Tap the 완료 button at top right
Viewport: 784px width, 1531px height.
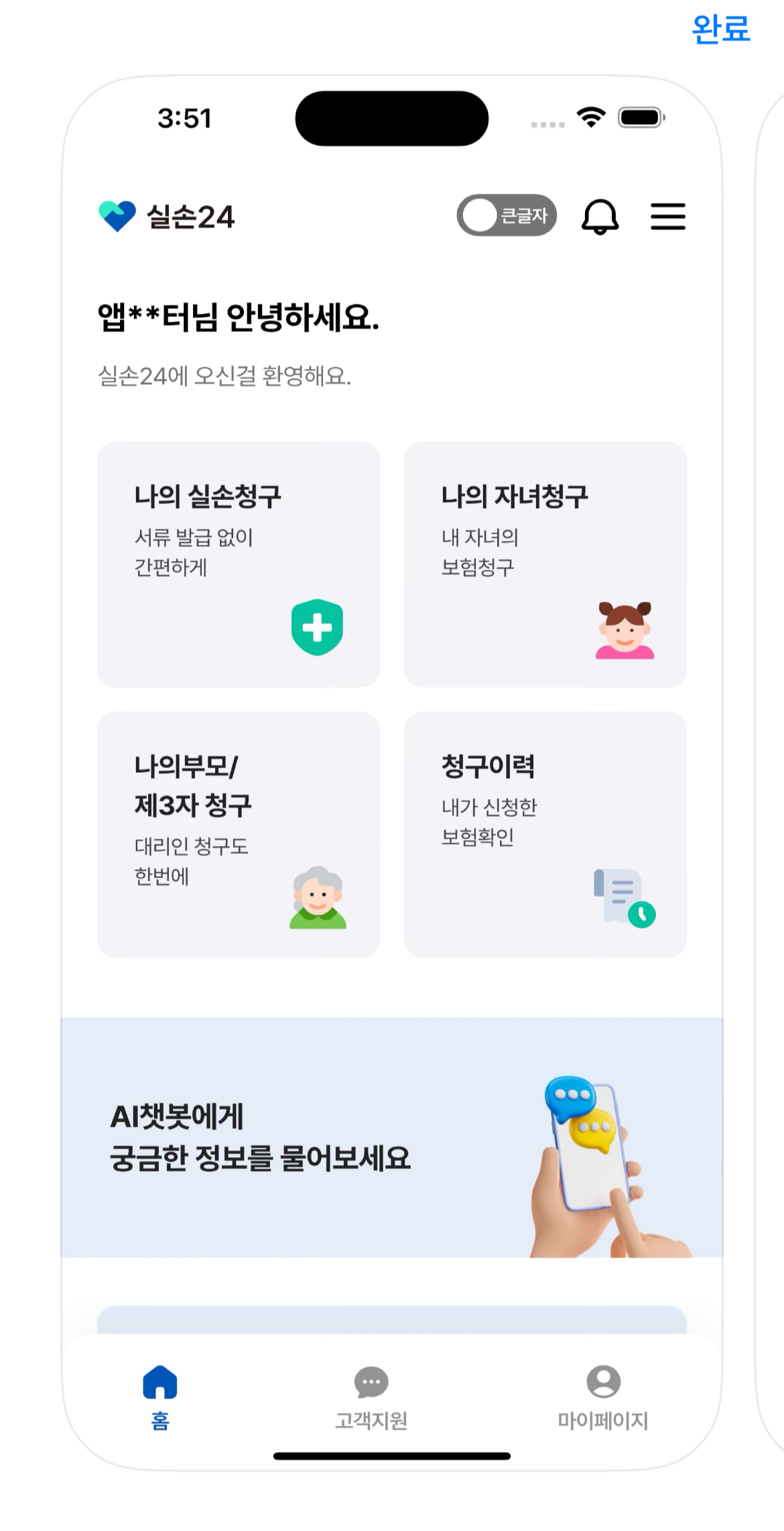pos(718,30)
